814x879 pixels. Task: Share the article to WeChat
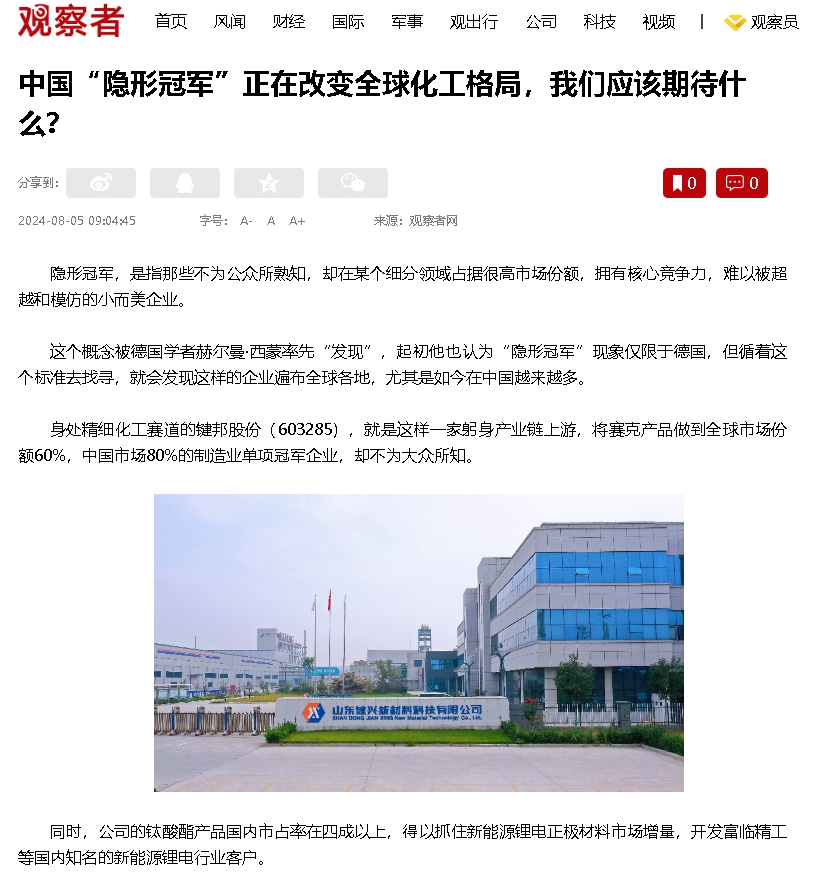coord(353,183)
